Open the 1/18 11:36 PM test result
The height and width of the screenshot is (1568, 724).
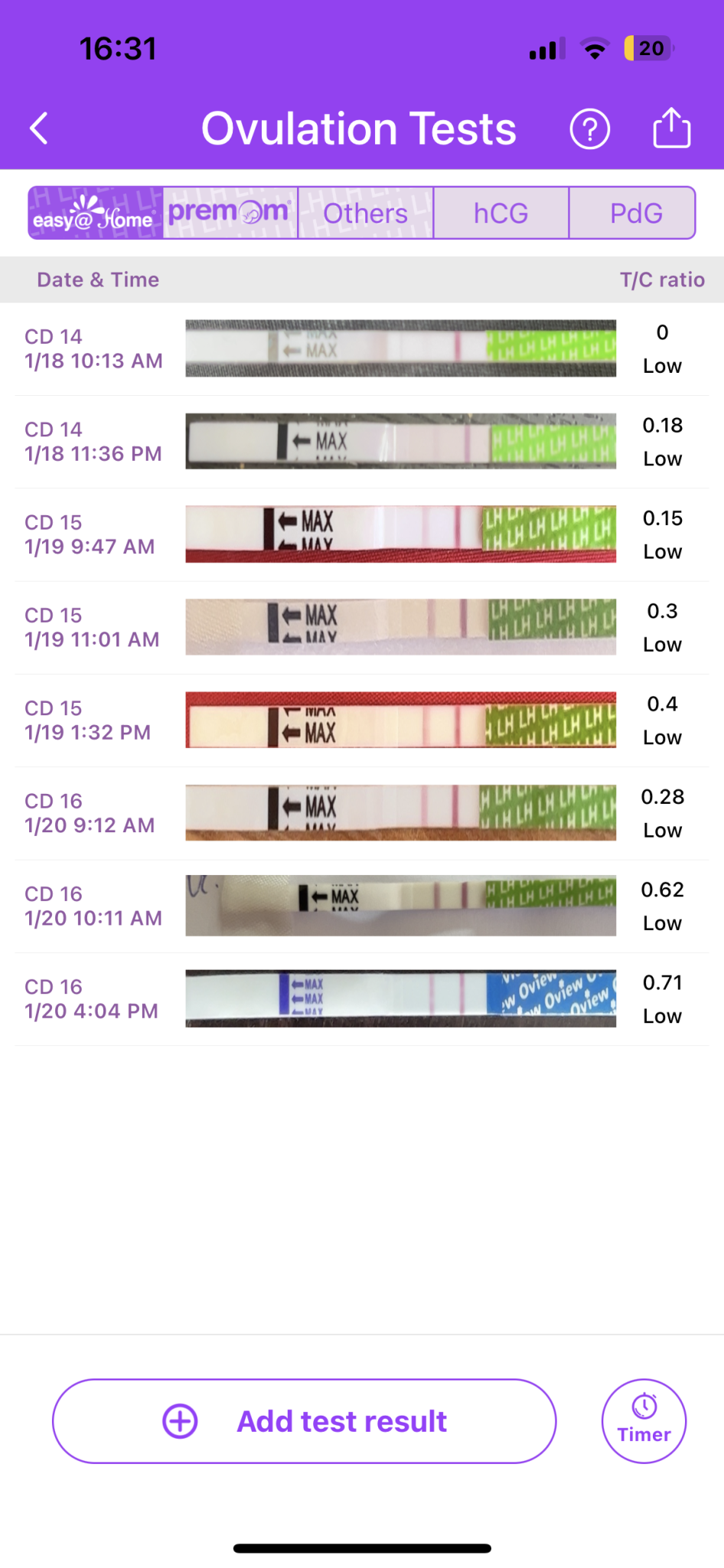coord(362,442)
